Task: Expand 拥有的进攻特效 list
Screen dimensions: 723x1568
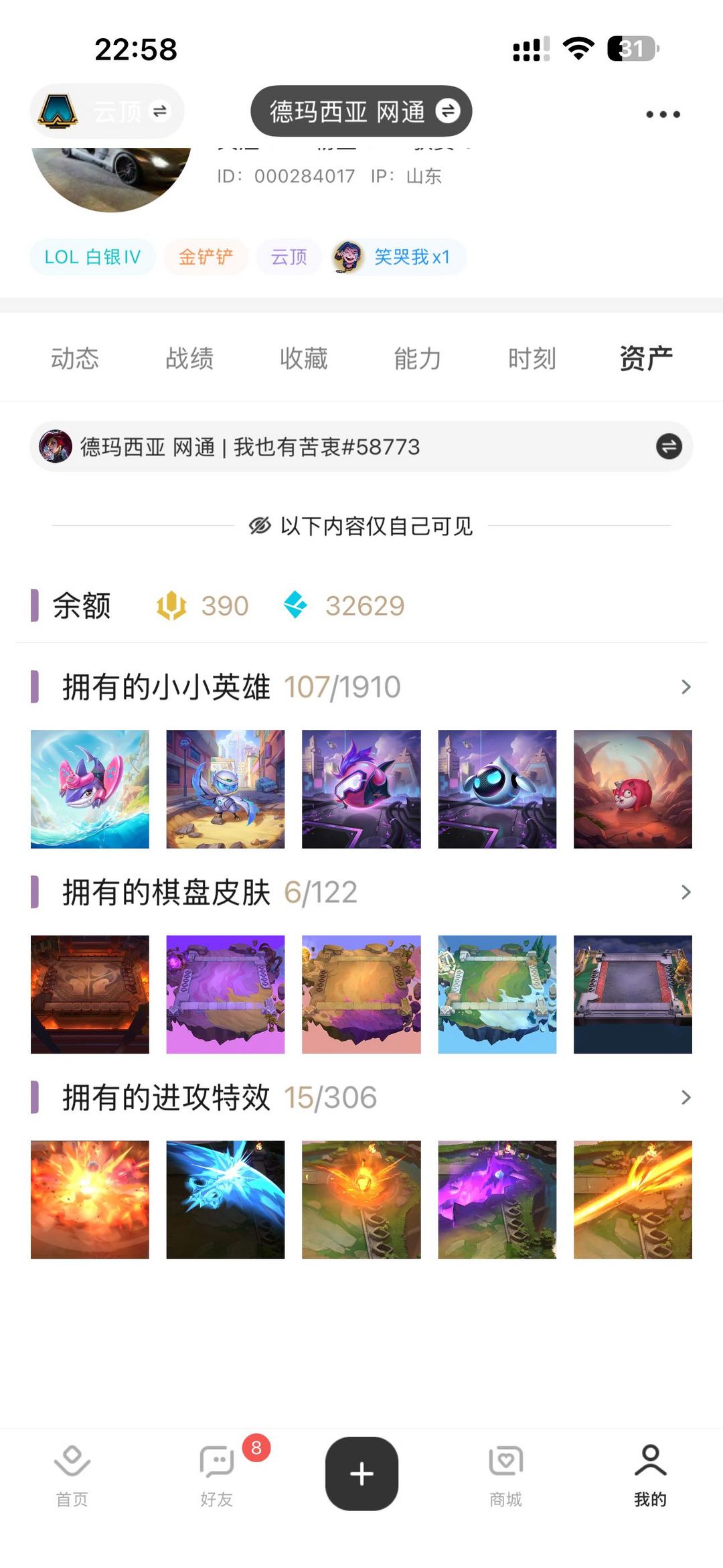Action: [686, 1097]
